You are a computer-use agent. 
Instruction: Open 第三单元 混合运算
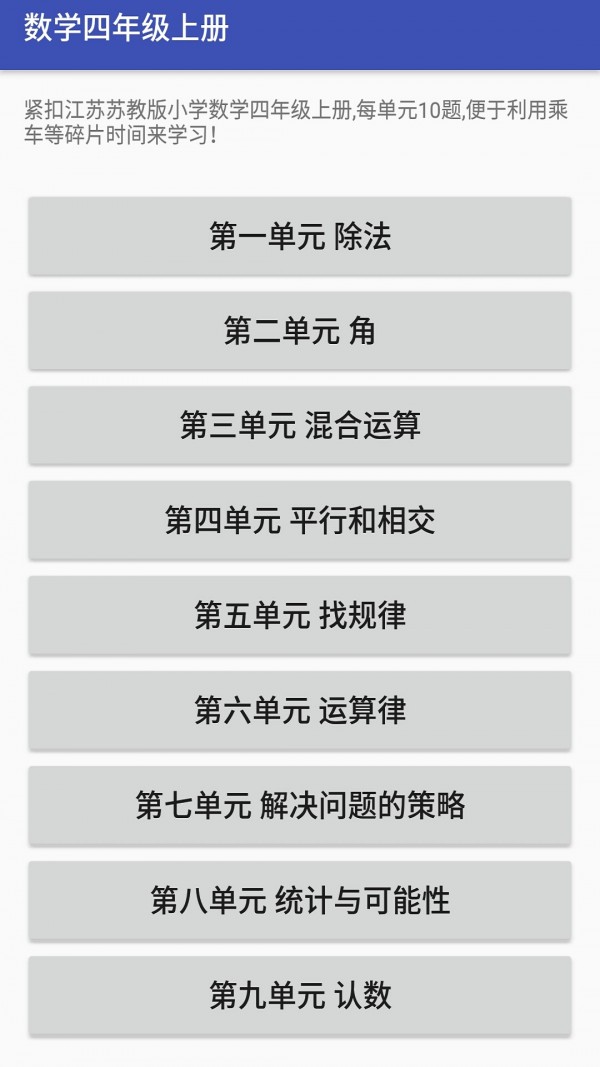tap(300, 425)
